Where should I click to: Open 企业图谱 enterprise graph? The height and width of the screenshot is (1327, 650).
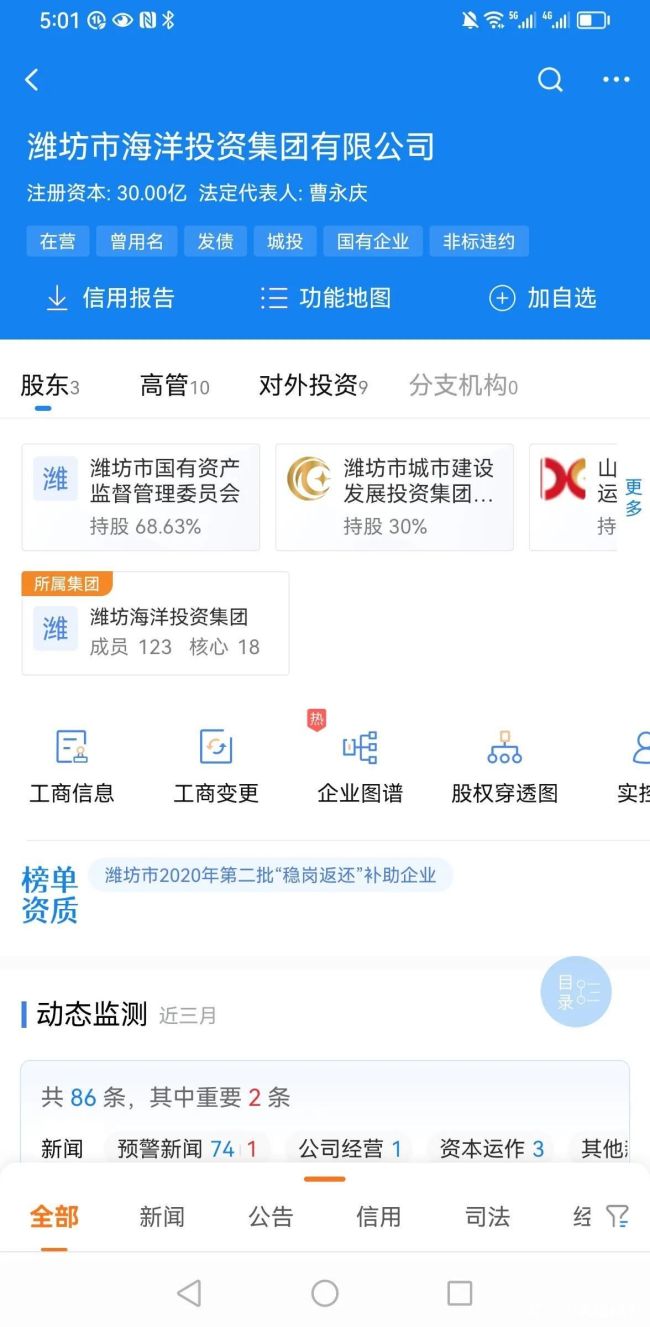[360, 767]
